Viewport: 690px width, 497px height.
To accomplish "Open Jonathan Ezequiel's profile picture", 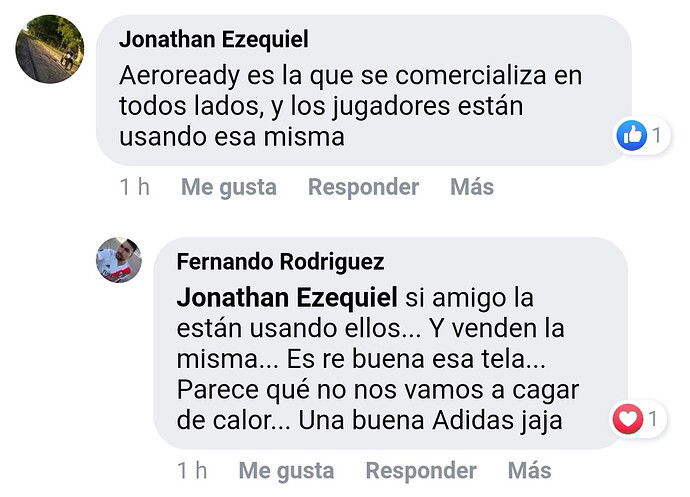I will [x=49, y=49].
